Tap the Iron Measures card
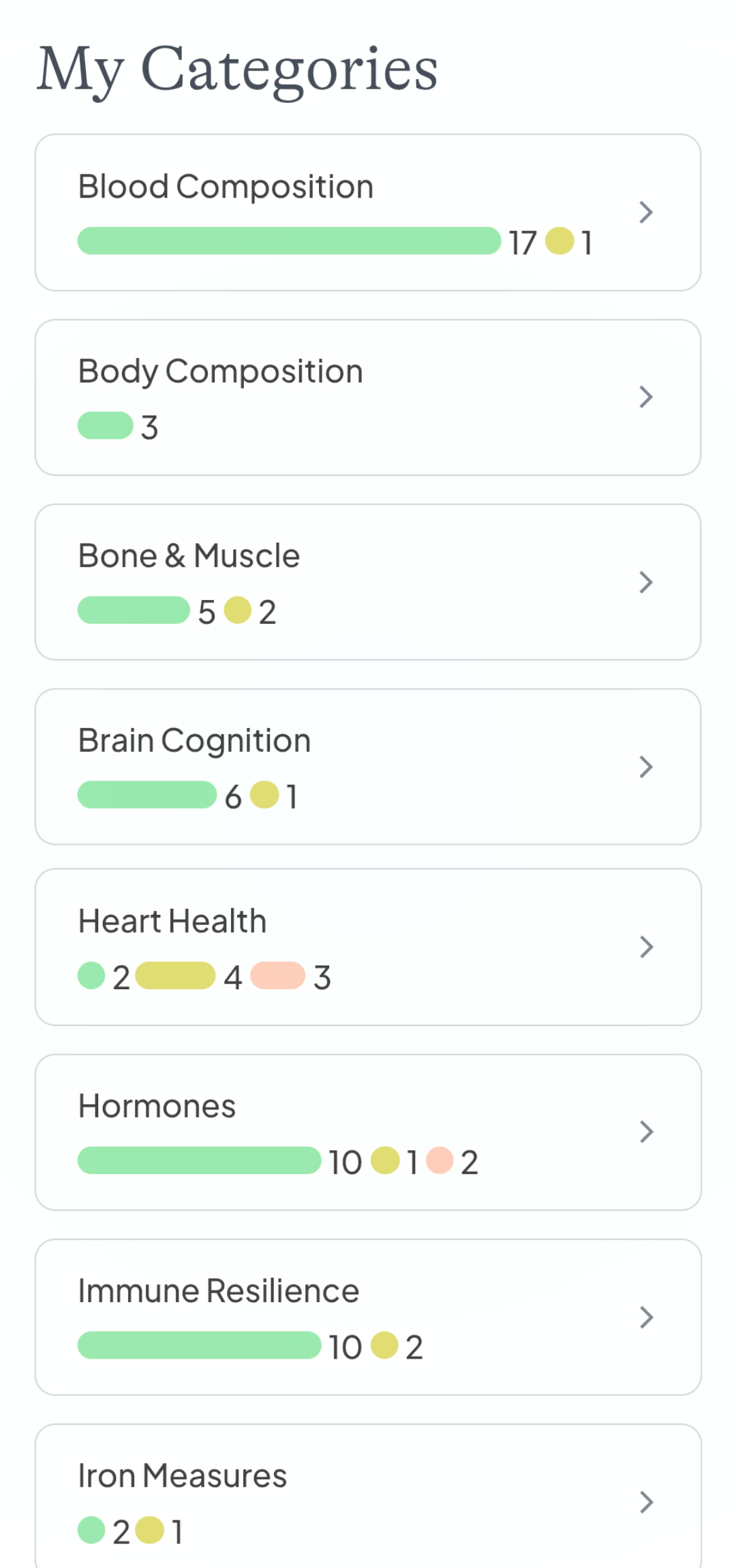Image resolution: width=736 pixels, height=1568 pixels. pyautogui.click(x=368, y=1496)
